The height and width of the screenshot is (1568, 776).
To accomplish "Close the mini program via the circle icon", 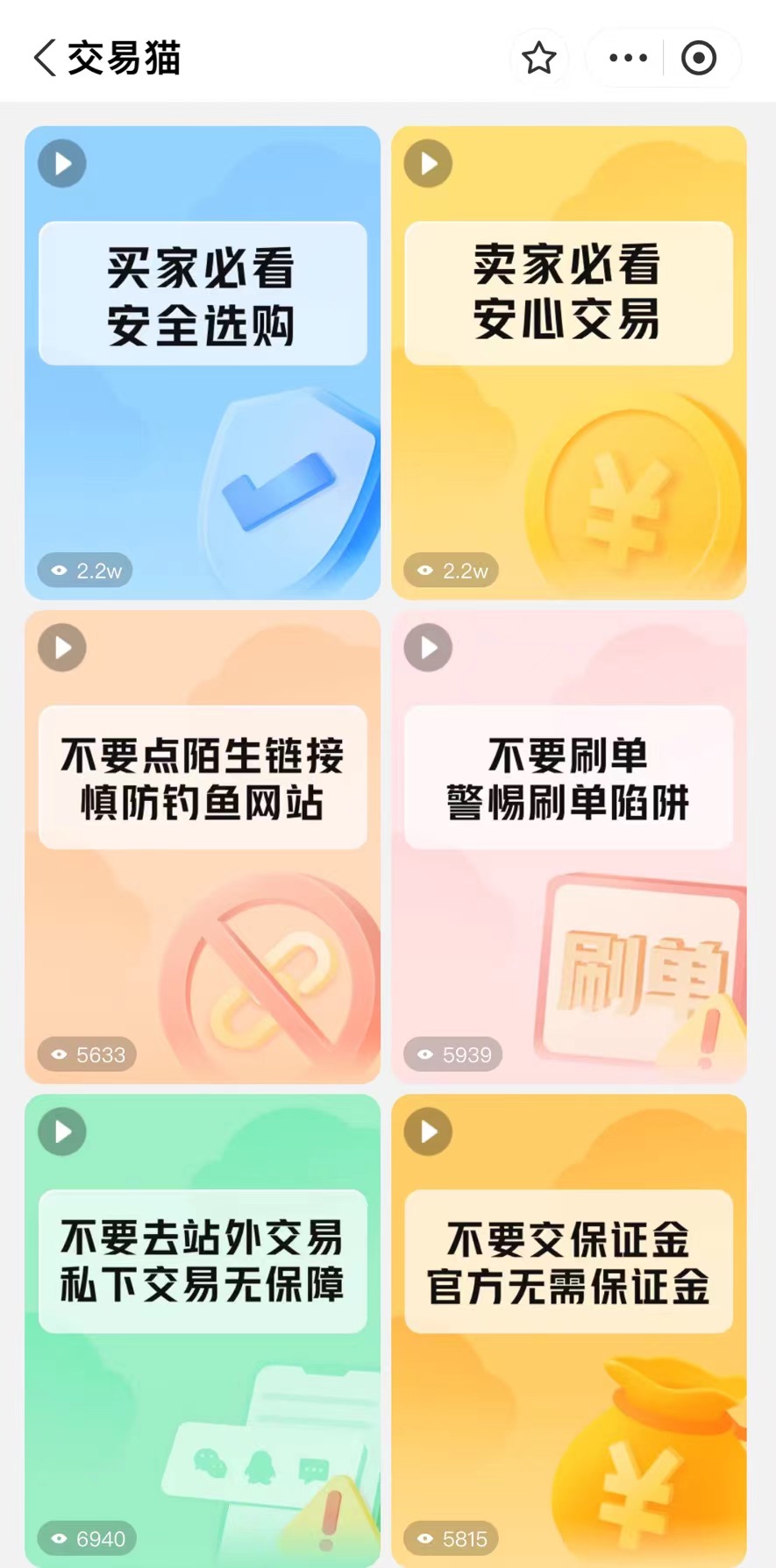I will [x=699, y=59].
